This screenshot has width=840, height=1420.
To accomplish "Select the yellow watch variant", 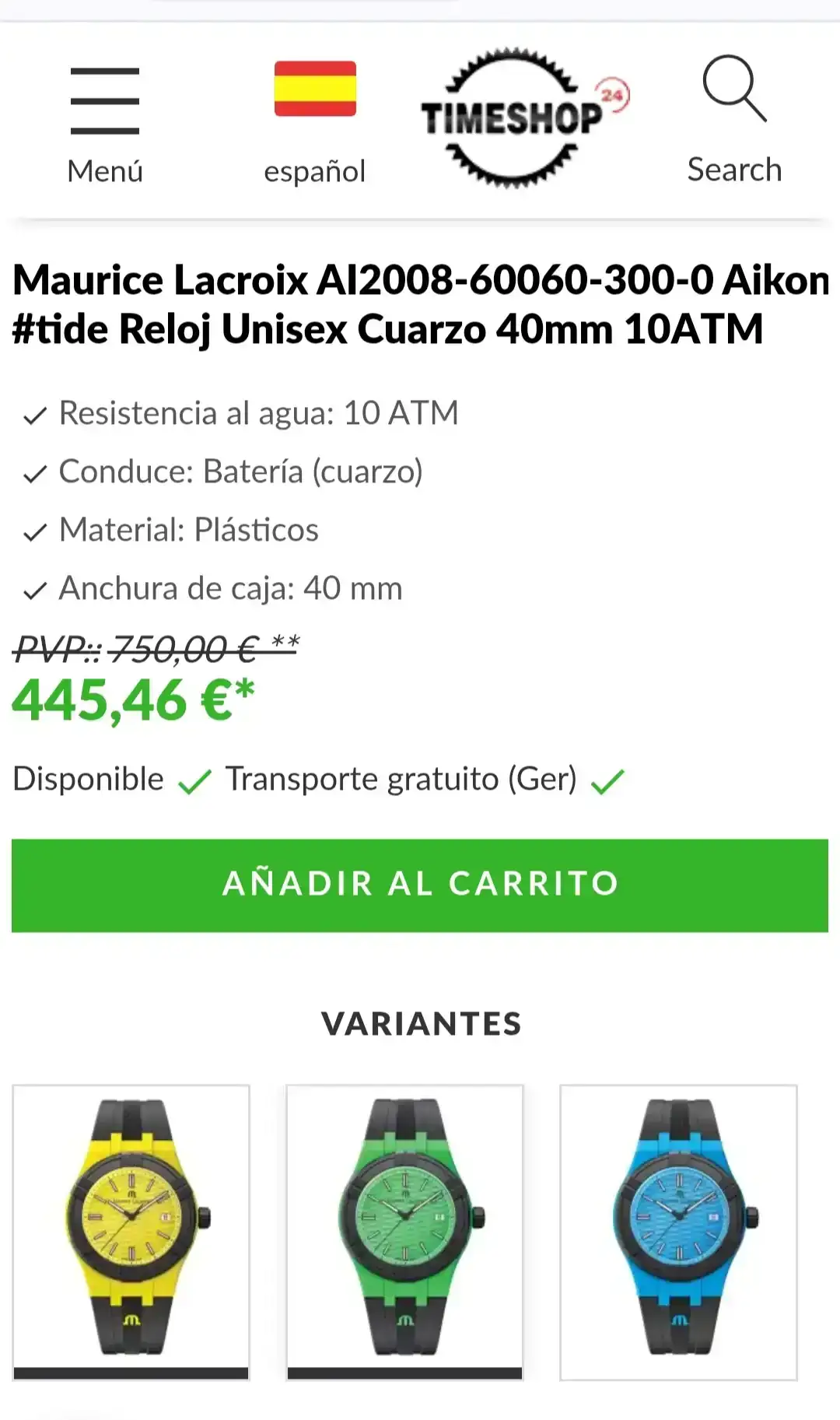I will click(x=131, y=1232).
